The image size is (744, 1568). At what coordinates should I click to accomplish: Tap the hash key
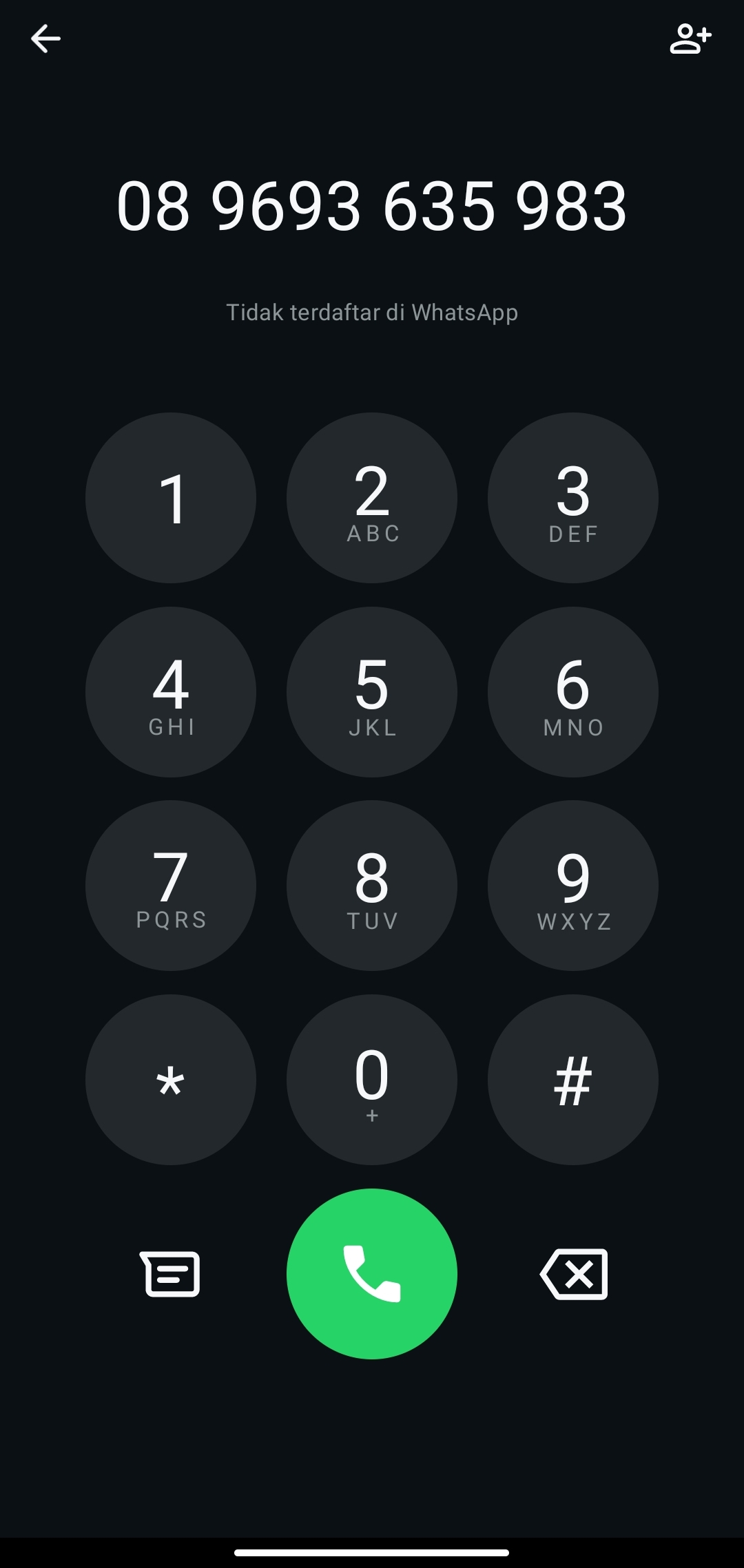573,1080
